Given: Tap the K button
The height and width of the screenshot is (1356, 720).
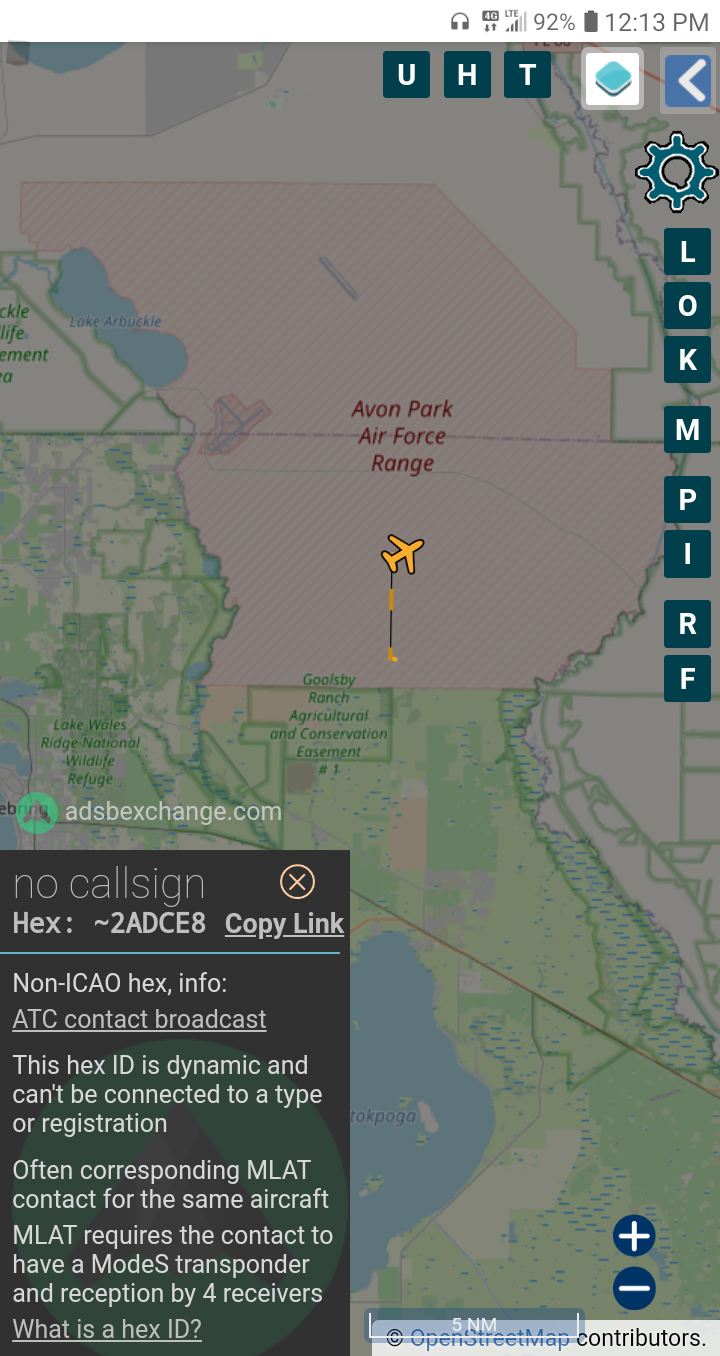Looking at the screenshot, I should coord(688,359).
